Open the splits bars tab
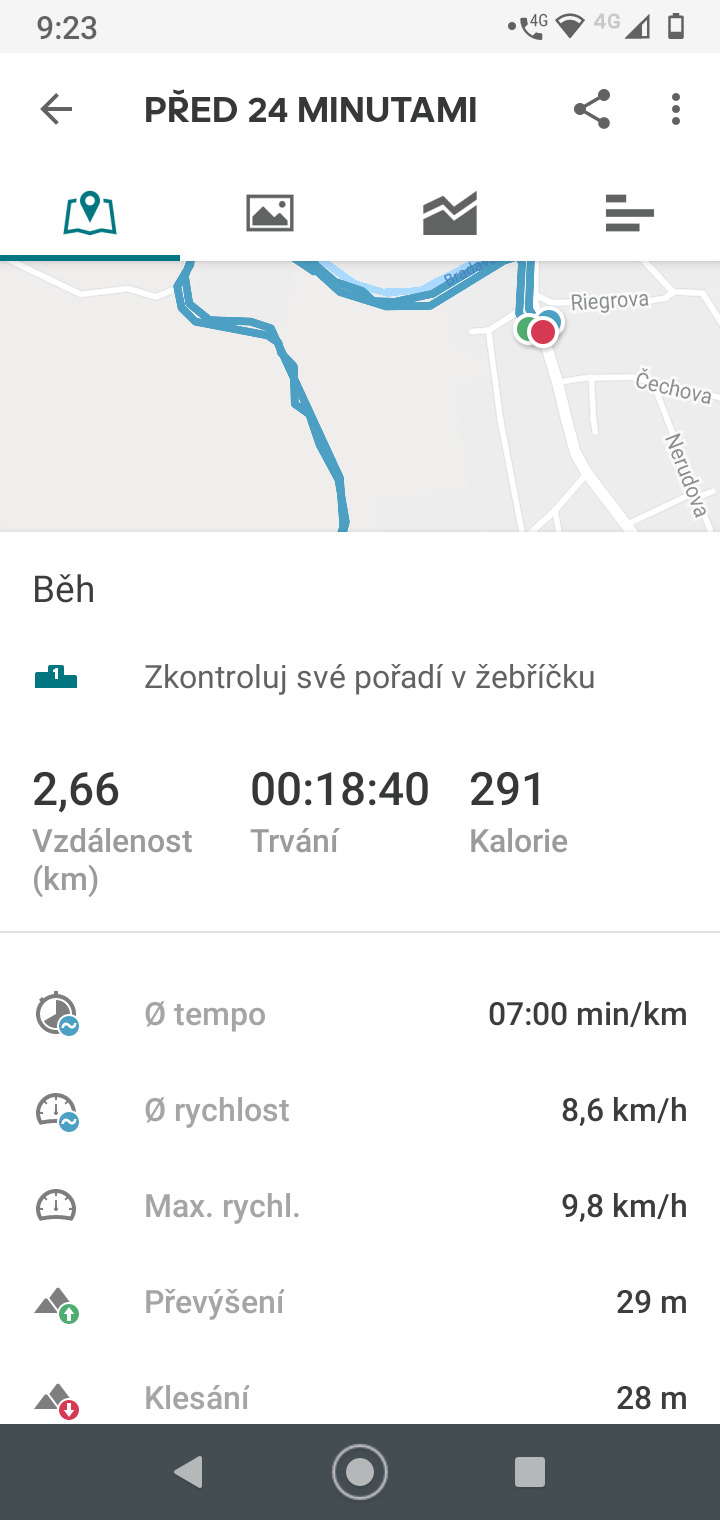Screen dimensions: 720x1520 click(630, 214)
